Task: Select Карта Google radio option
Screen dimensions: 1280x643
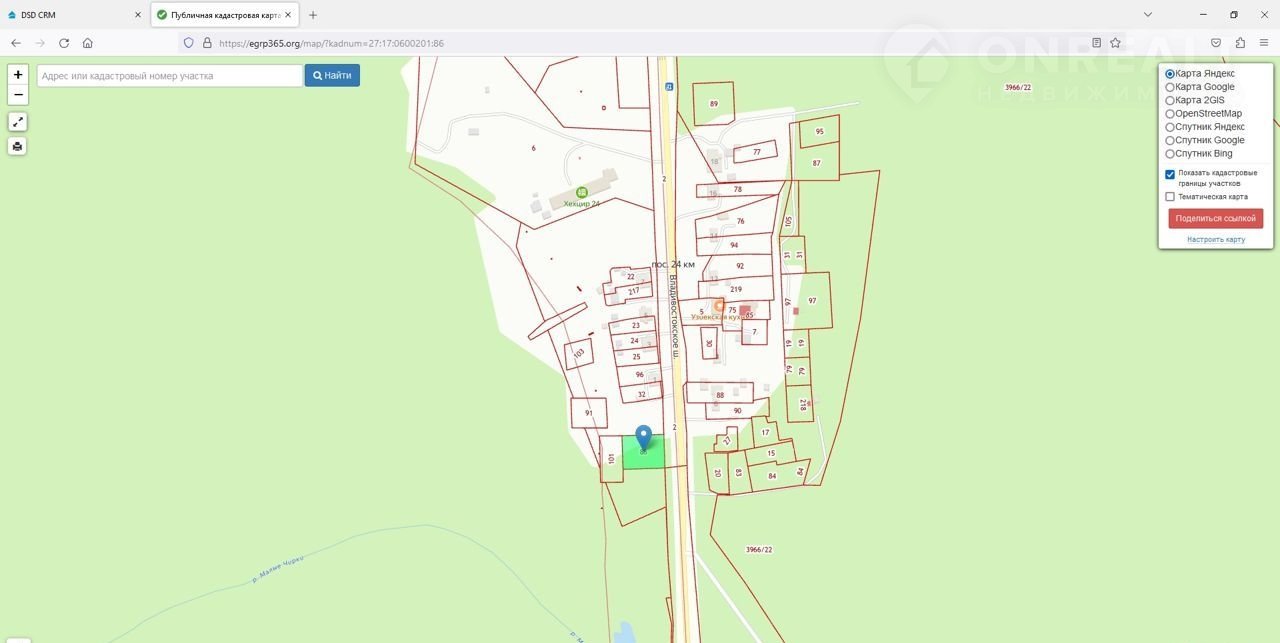Action: click(1170, 87)
